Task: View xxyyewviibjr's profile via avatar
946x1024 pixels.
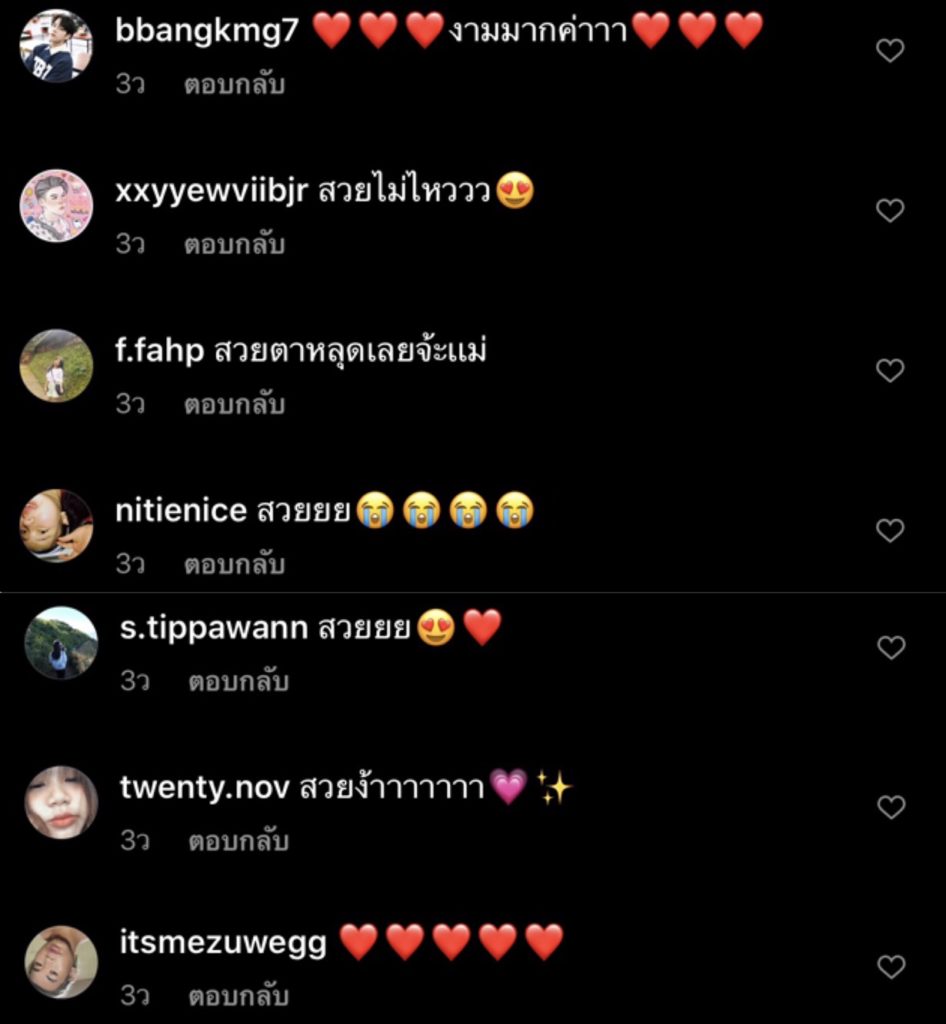Action: pos(56,206)
